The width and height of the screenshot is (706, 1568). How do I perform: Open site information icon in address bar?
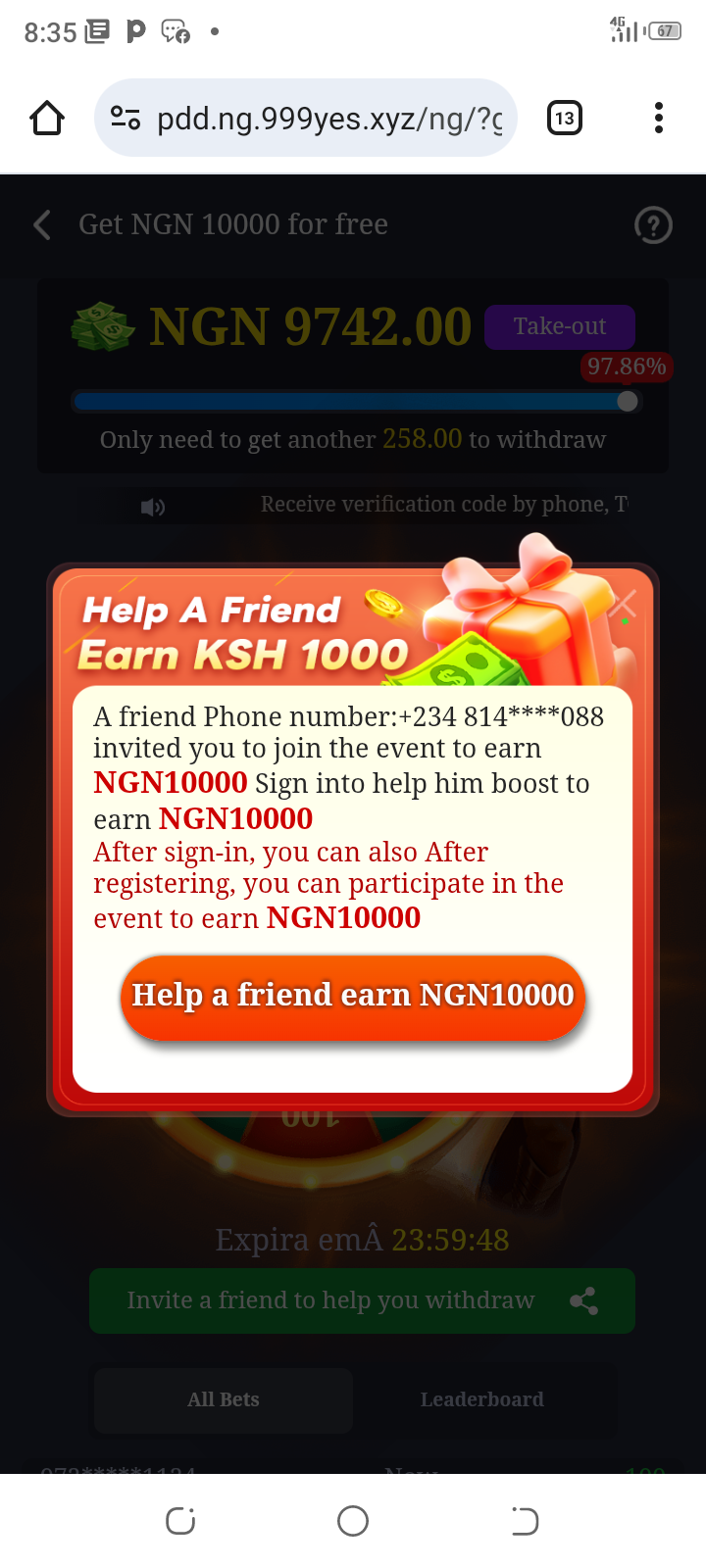click(126, 119)
